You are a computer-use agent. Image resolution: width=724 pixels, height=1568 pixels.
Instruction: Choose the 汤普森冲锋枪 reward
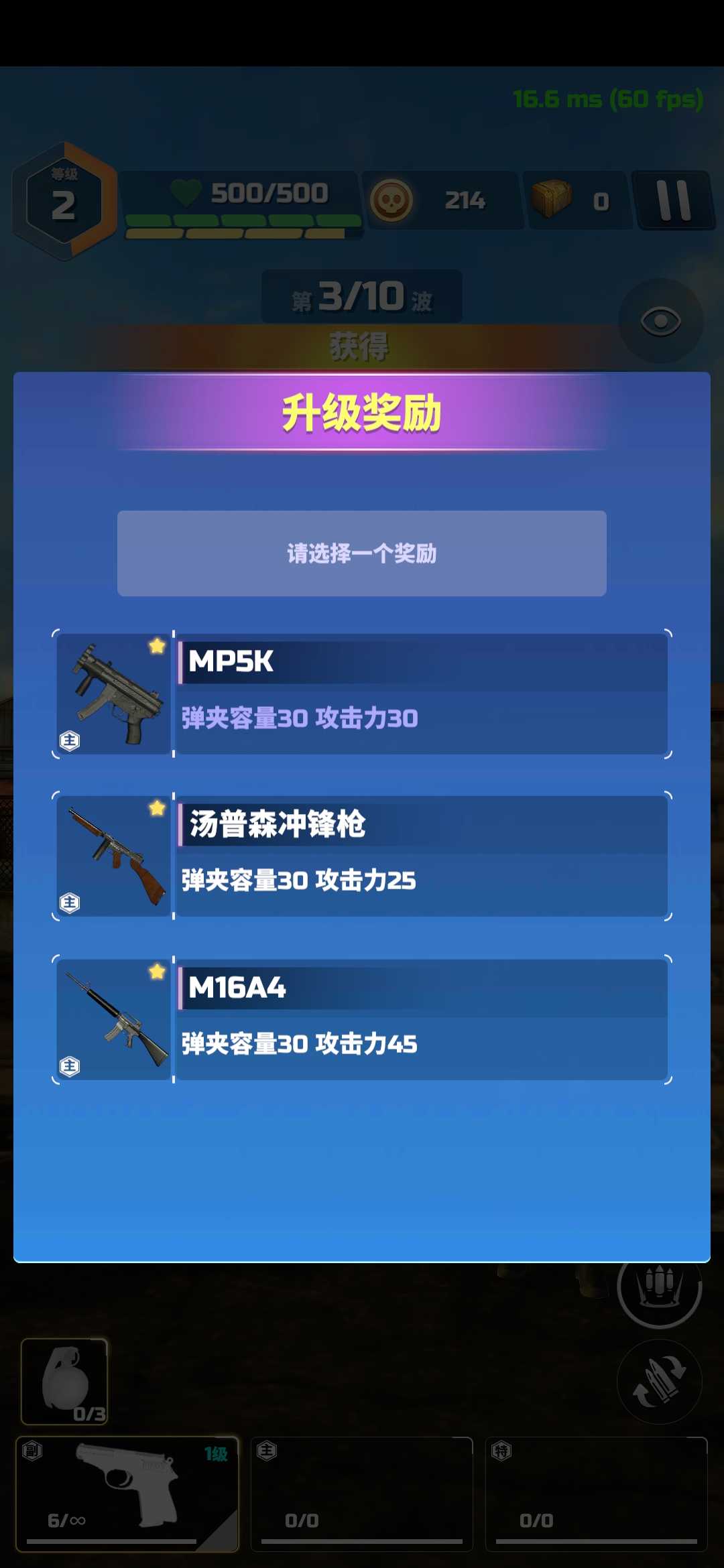[362, 856]
